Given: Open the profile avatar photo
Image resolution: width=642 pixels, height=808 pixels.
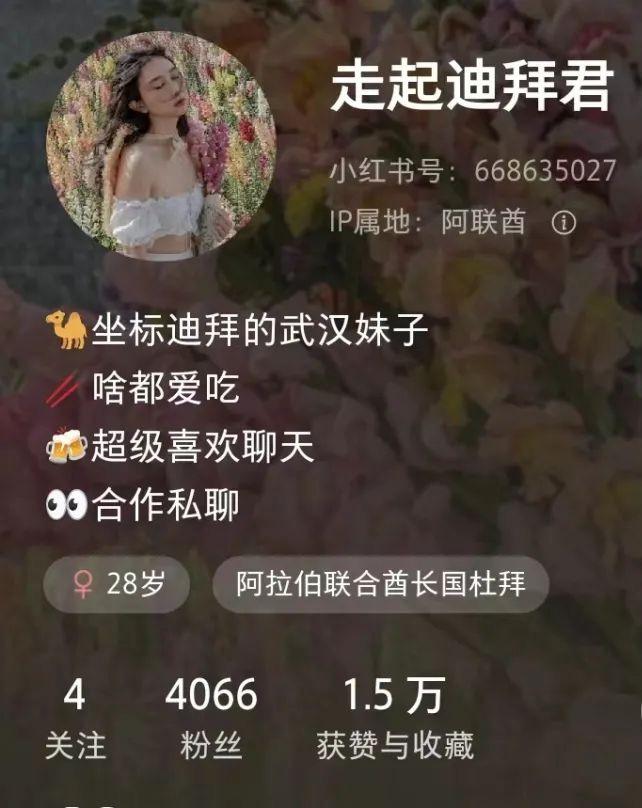Looking at the screenshot, I should (x=160, y=145).
